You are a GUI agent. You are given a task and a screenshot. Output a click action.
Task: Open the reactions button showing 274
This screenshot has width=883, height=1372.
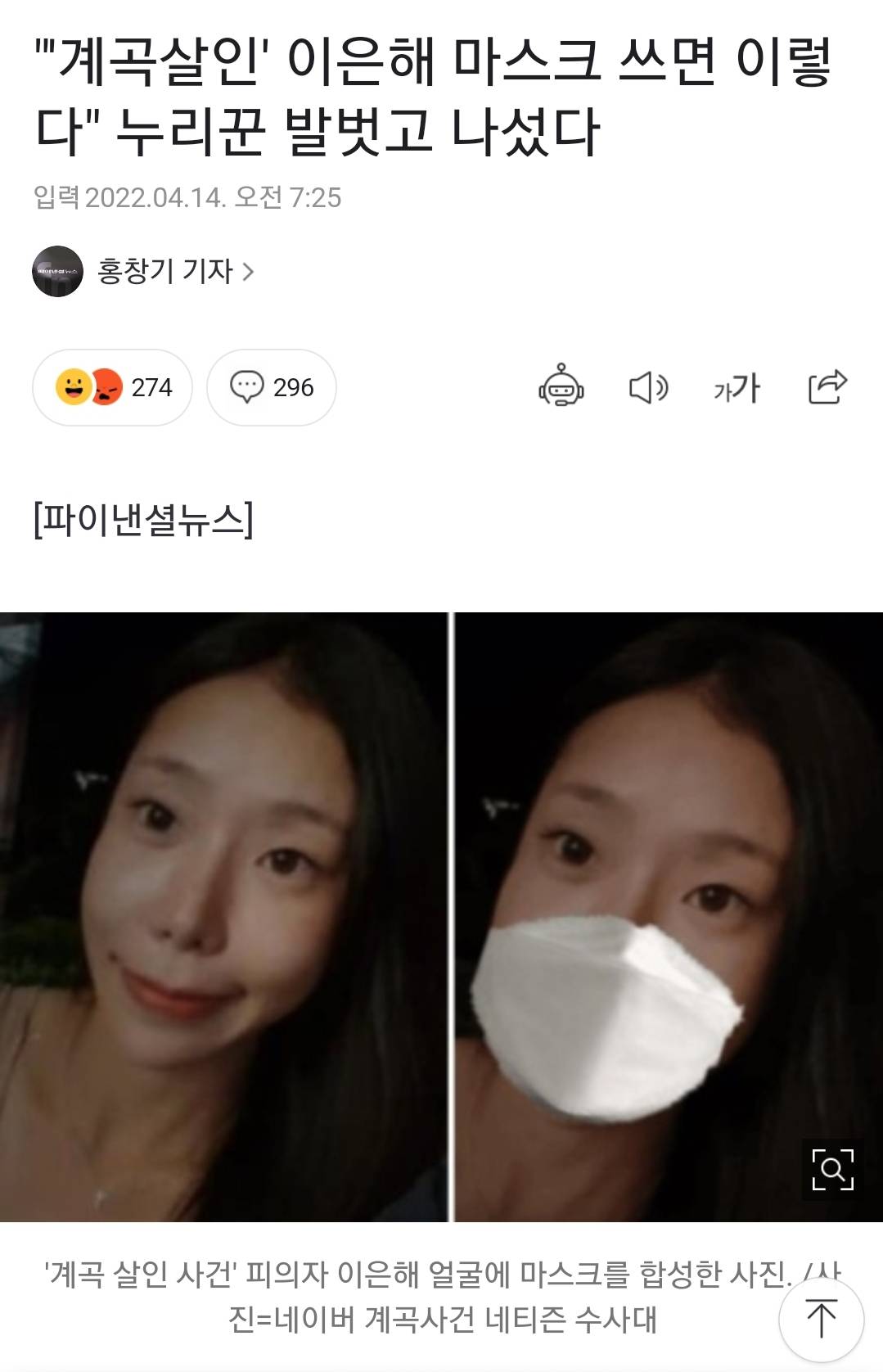pos(113,387)
